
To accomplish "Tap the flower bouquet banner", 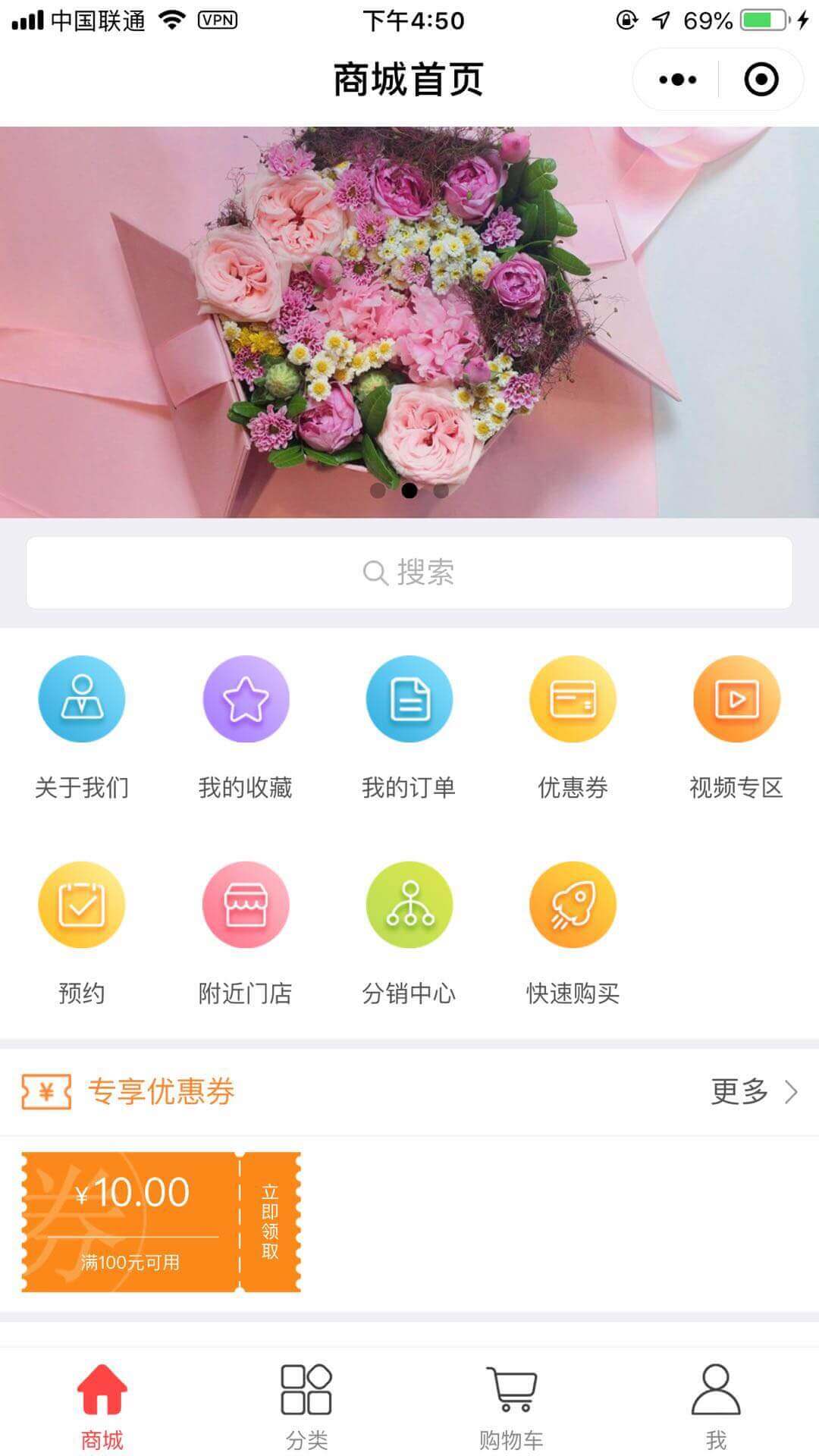I will (x=409, y=322).
